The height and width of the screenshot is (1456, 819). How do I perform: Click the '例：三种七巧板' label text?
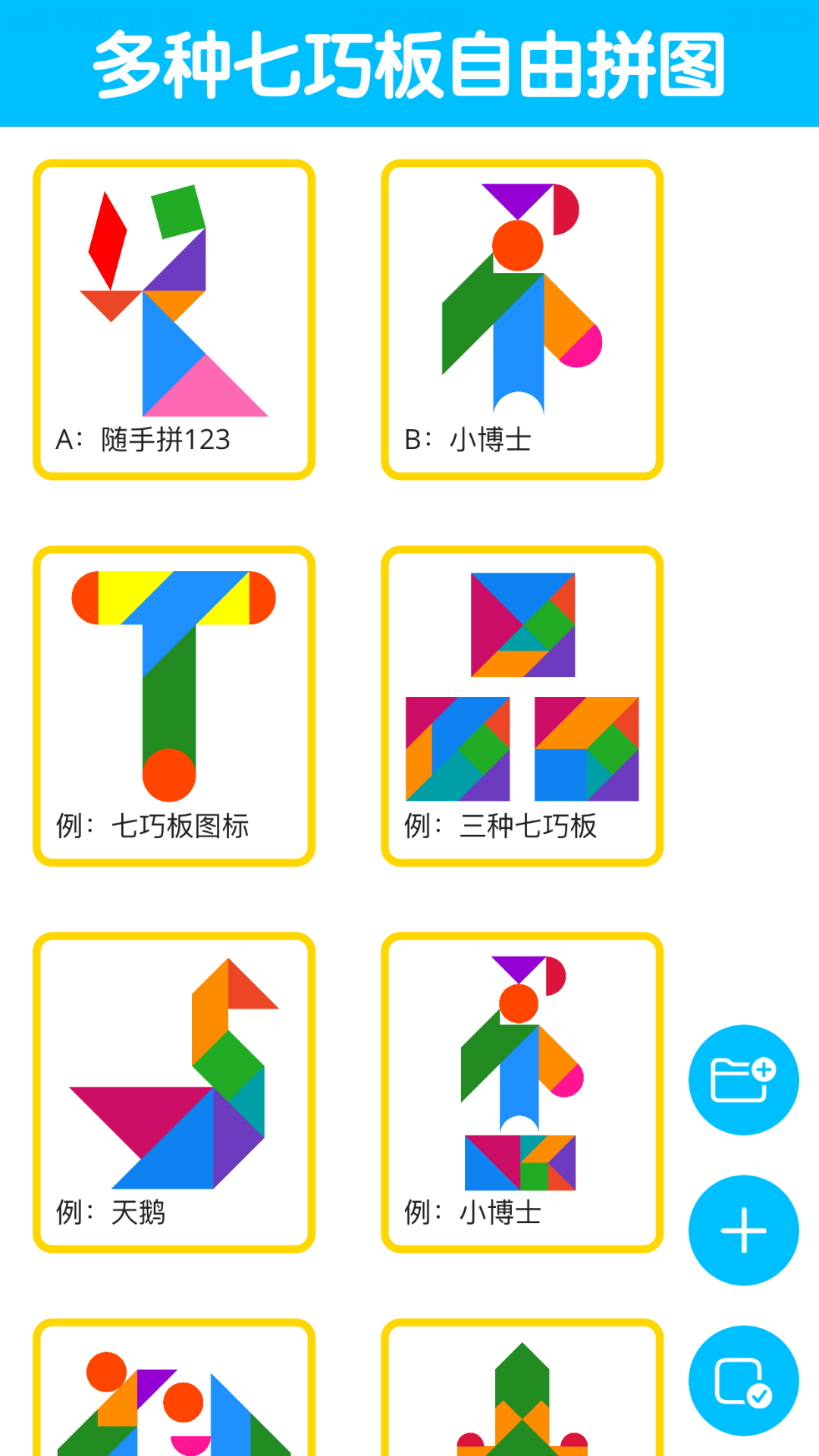(x=502, y=827)
